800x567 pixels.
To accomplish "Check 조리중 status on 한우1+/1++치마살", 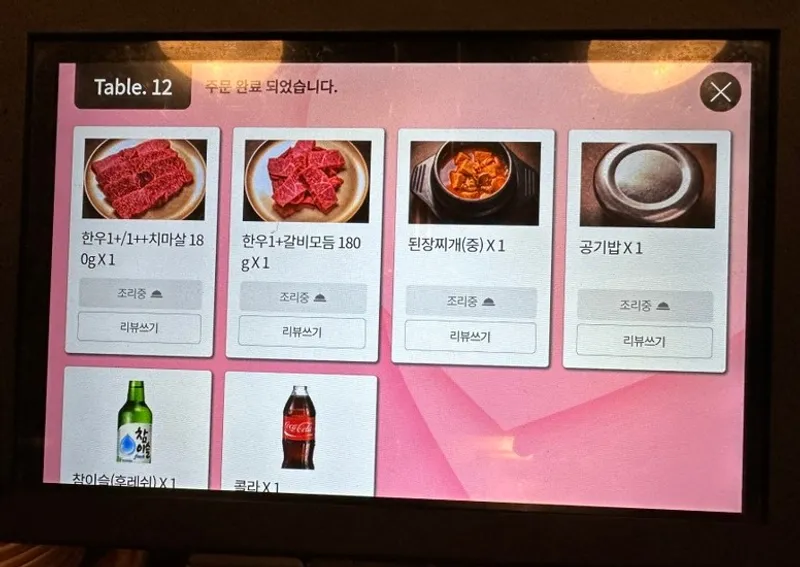I will (139, 294).
